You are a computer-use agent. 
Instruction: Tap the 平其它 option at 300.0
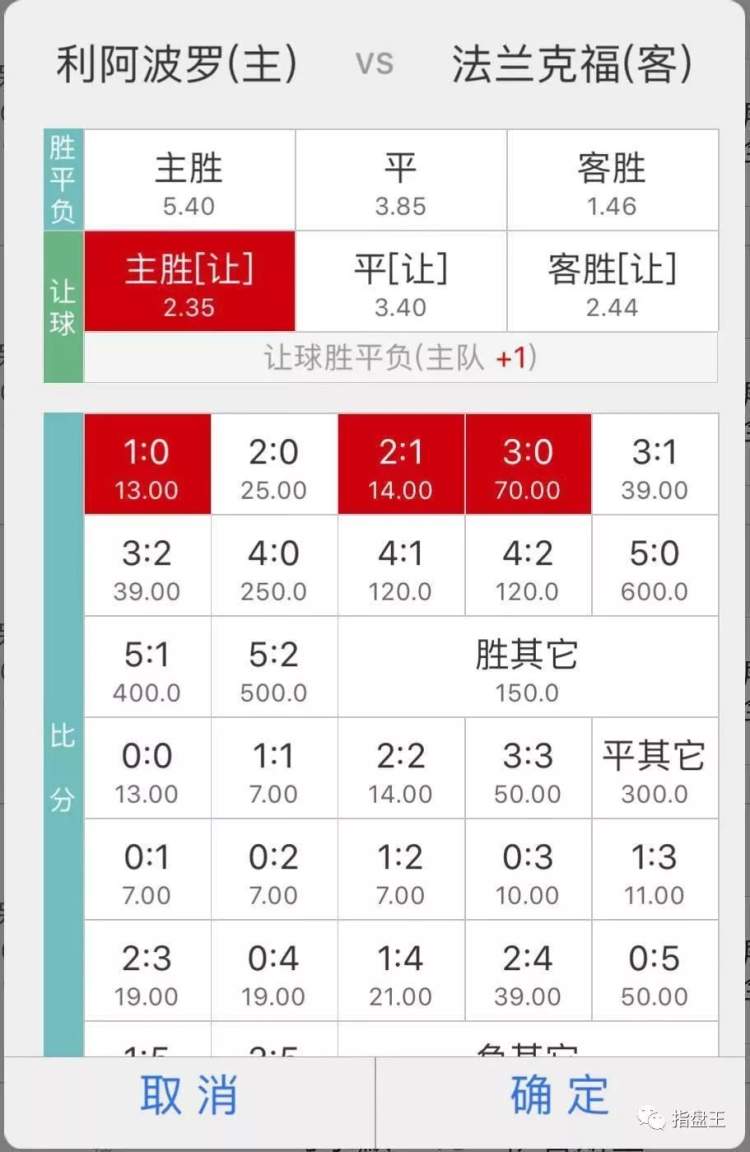click(654, 769)
